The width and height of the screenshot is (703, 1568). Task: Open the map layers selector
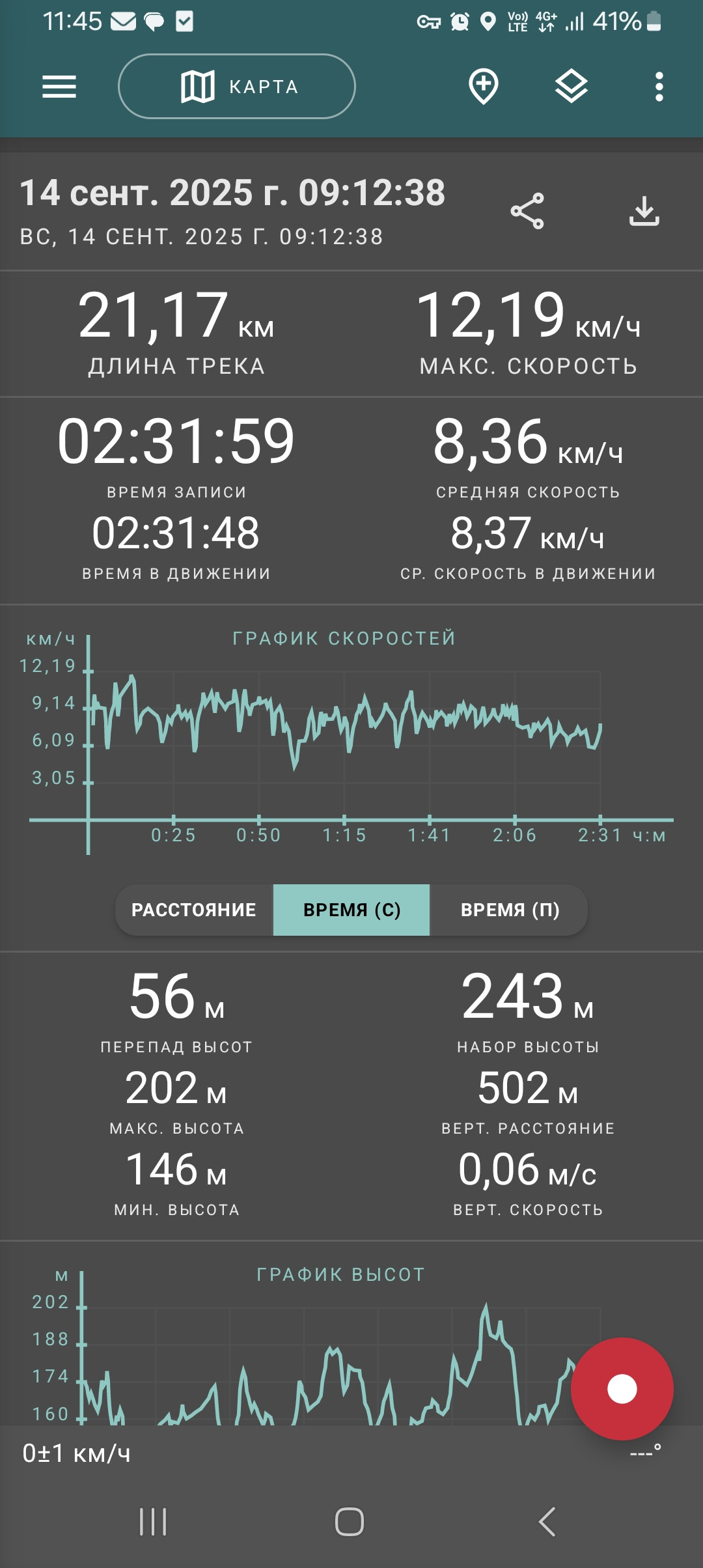572,87
